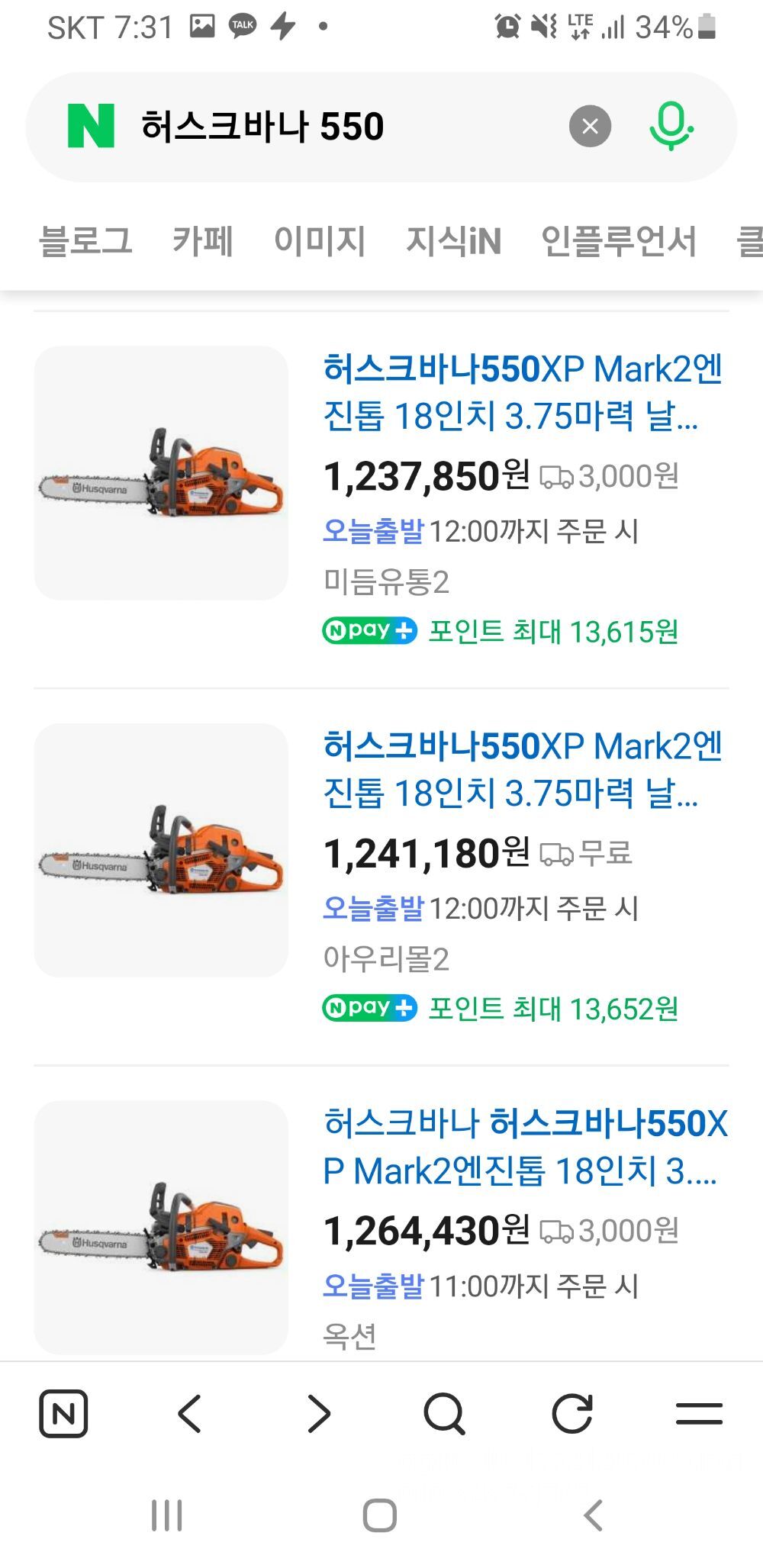
Task: Switch to the 이미지 tab
Action: pyautogui.click(x=320, y=241)
